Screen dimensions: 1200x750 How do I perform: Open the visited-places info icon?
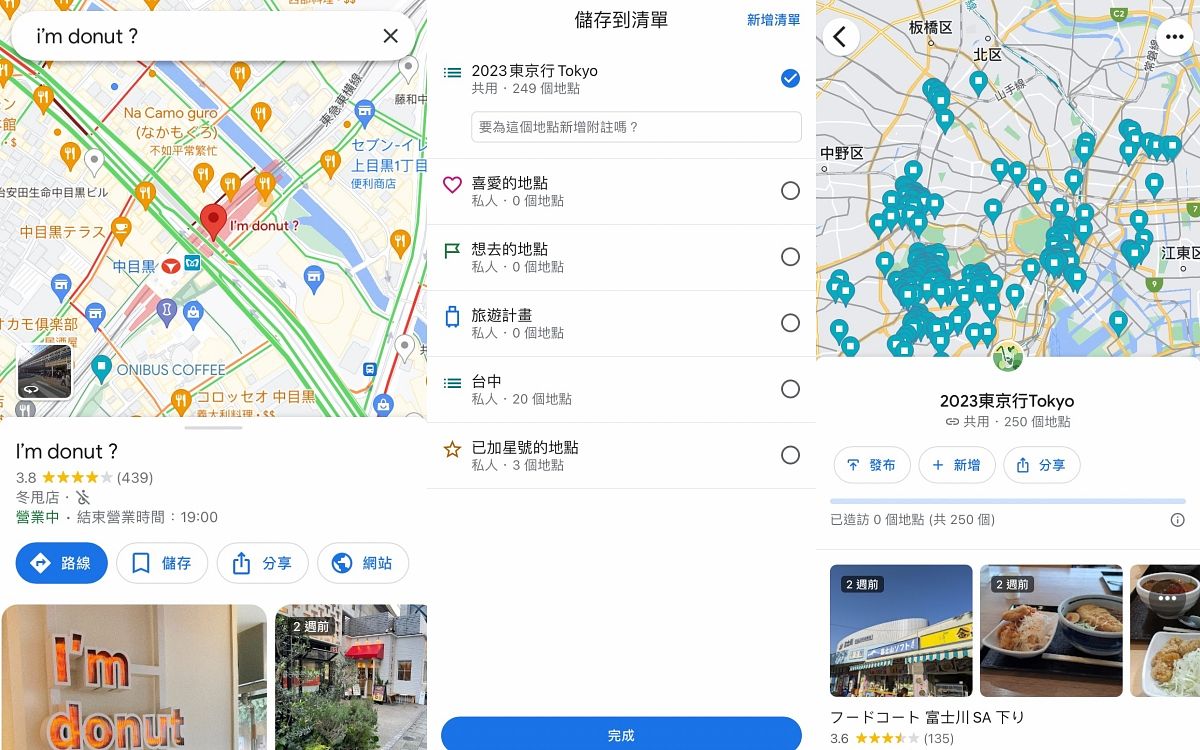click(1177, 520)
